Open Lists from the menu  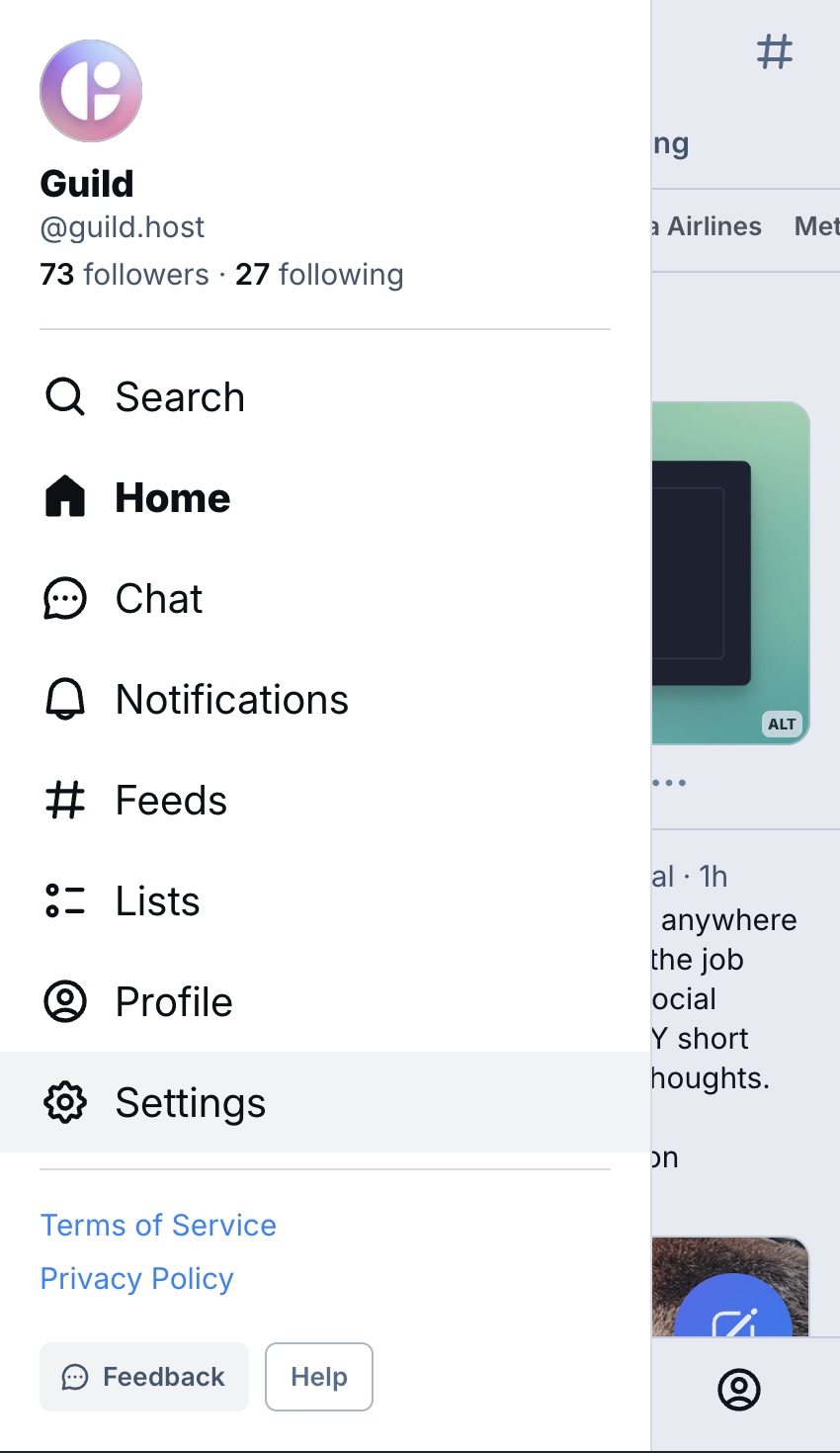[157, 901]
